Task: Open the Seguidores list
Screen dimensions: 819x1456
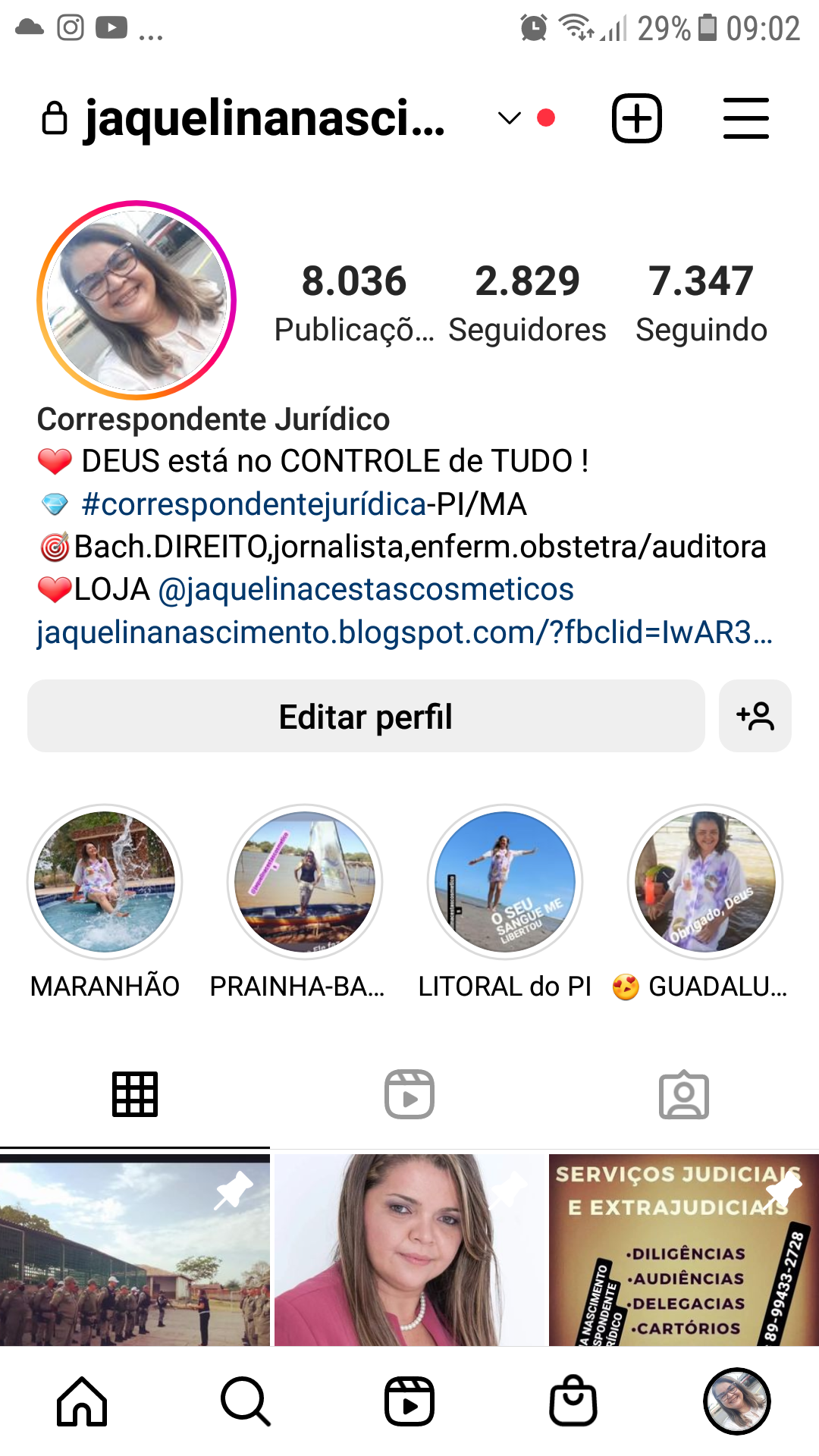Action: coord(527,303)
